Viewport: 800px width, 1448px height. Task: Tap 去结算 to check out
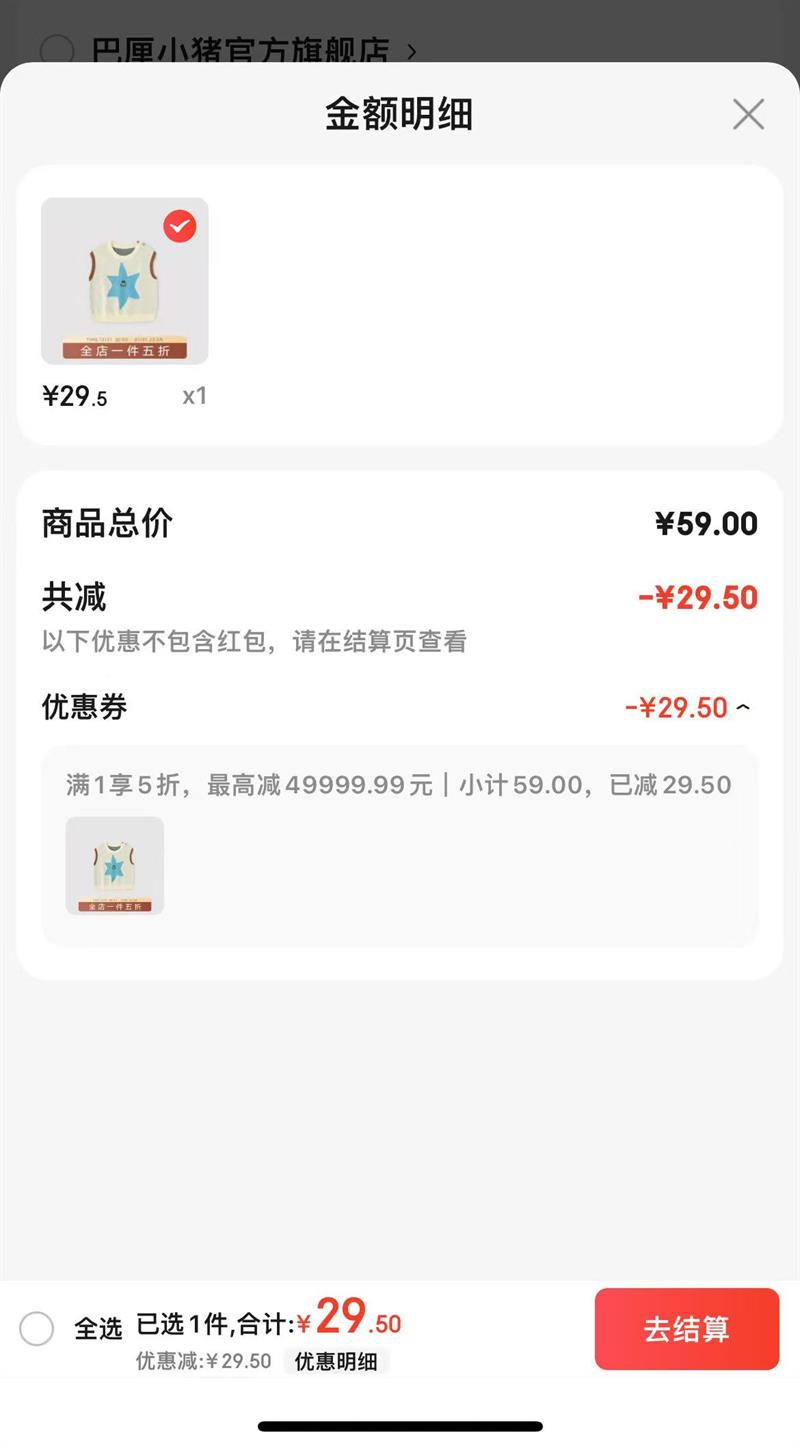(x=687, y=1329)
